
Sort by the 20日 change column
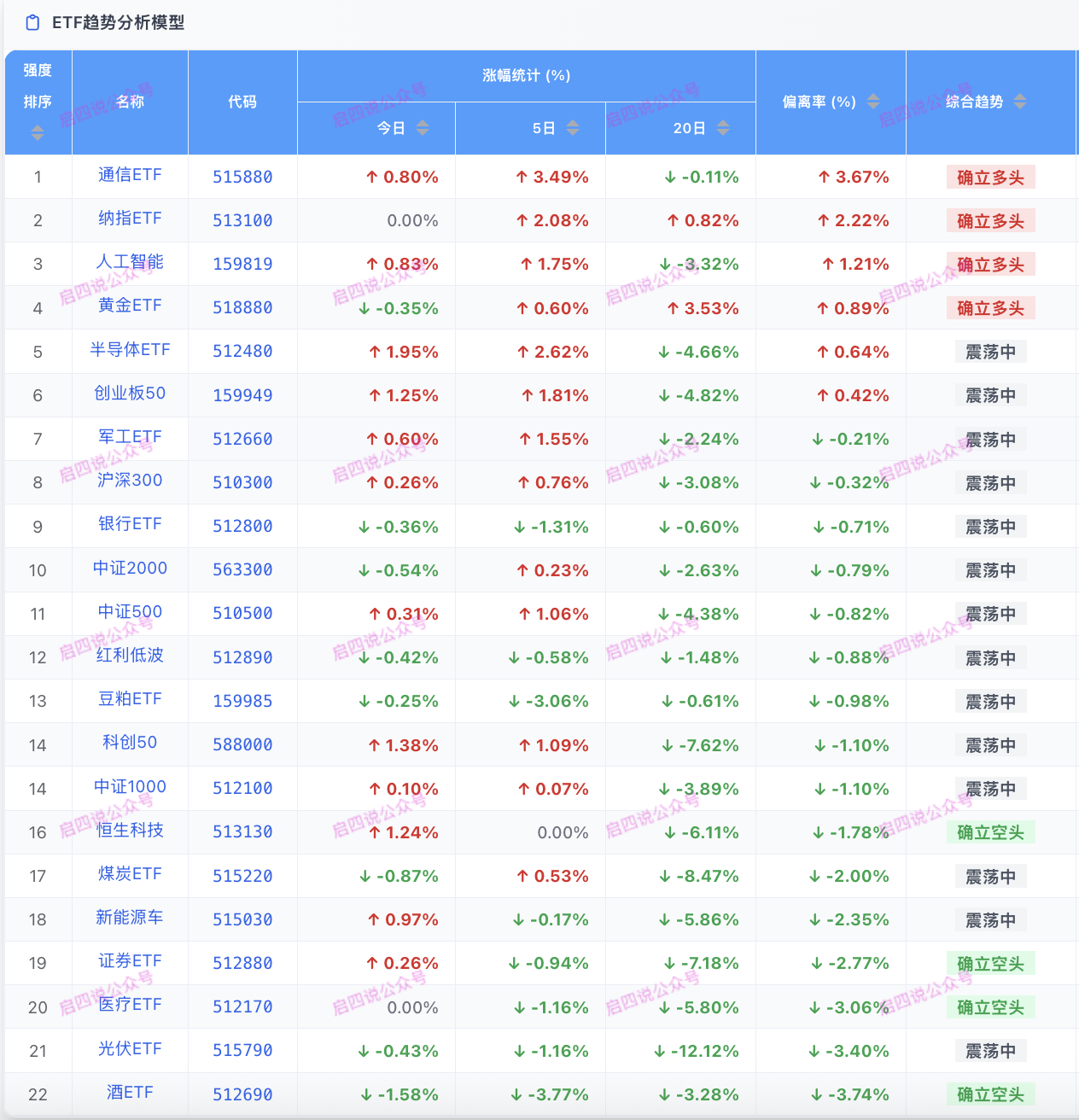tap(722, 128)
